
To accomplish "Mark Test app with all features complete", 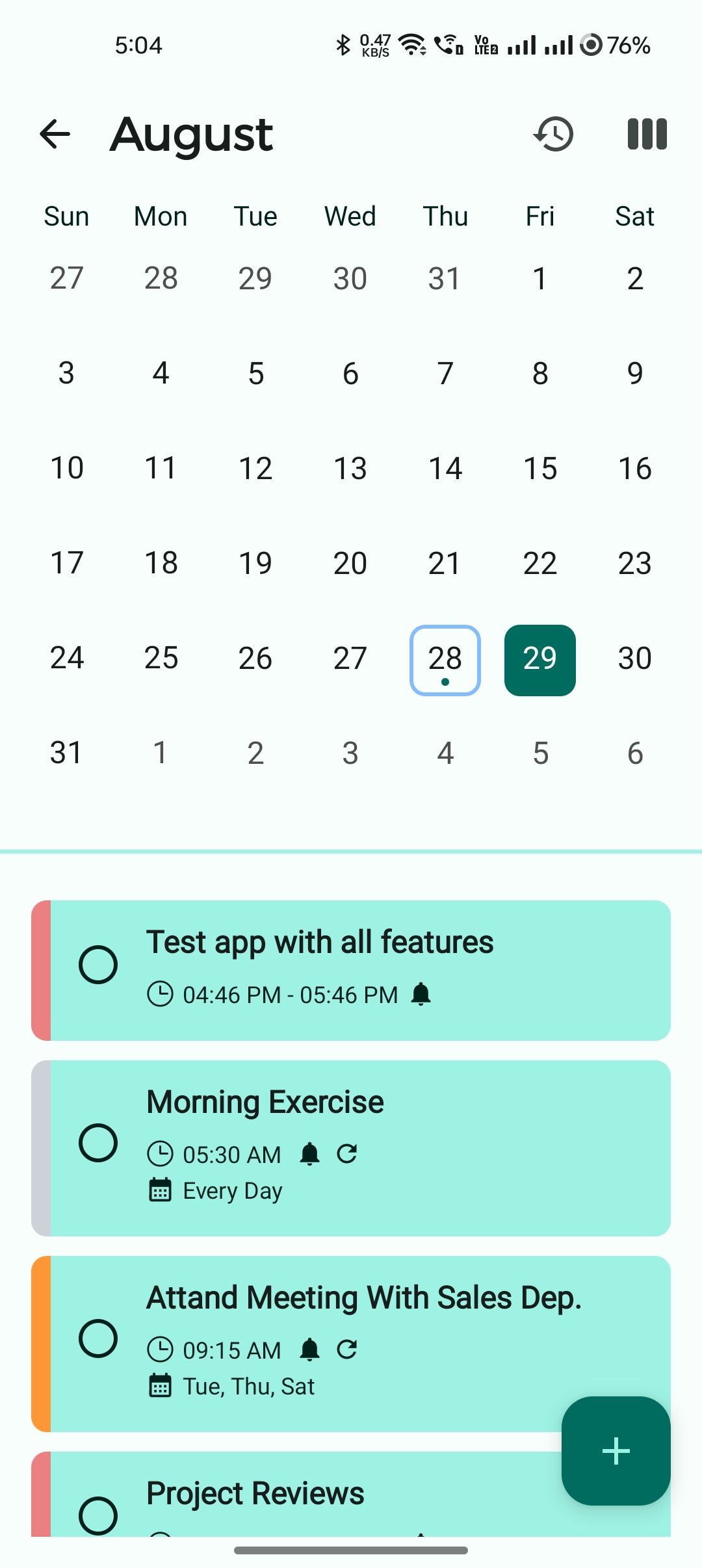I will tap(98, 964).
